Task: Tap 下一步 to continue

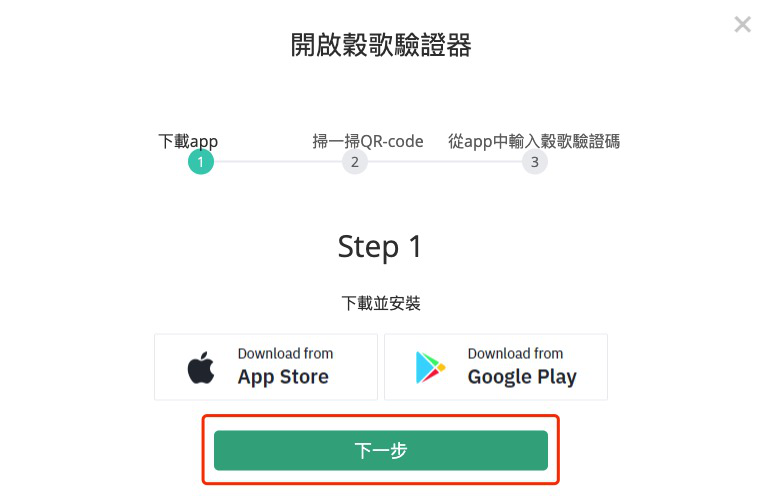Action: coord(381,450)
